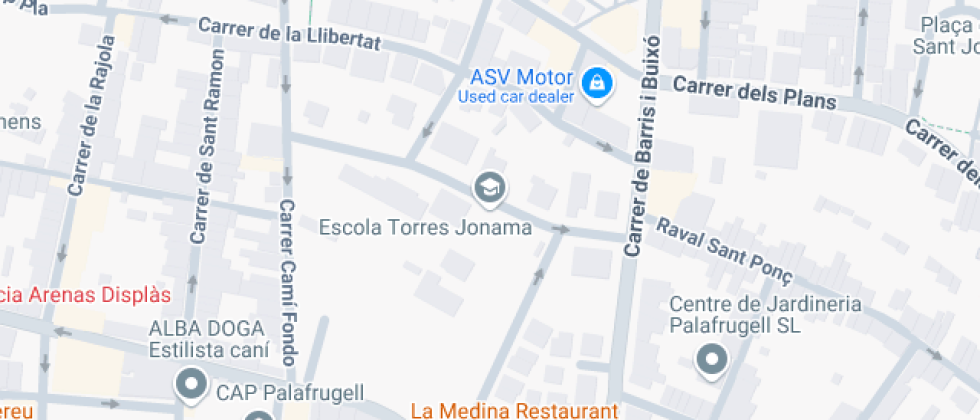Open the ASV Motor used car dealer marker
980x420 pixels.
pos(597,85)
